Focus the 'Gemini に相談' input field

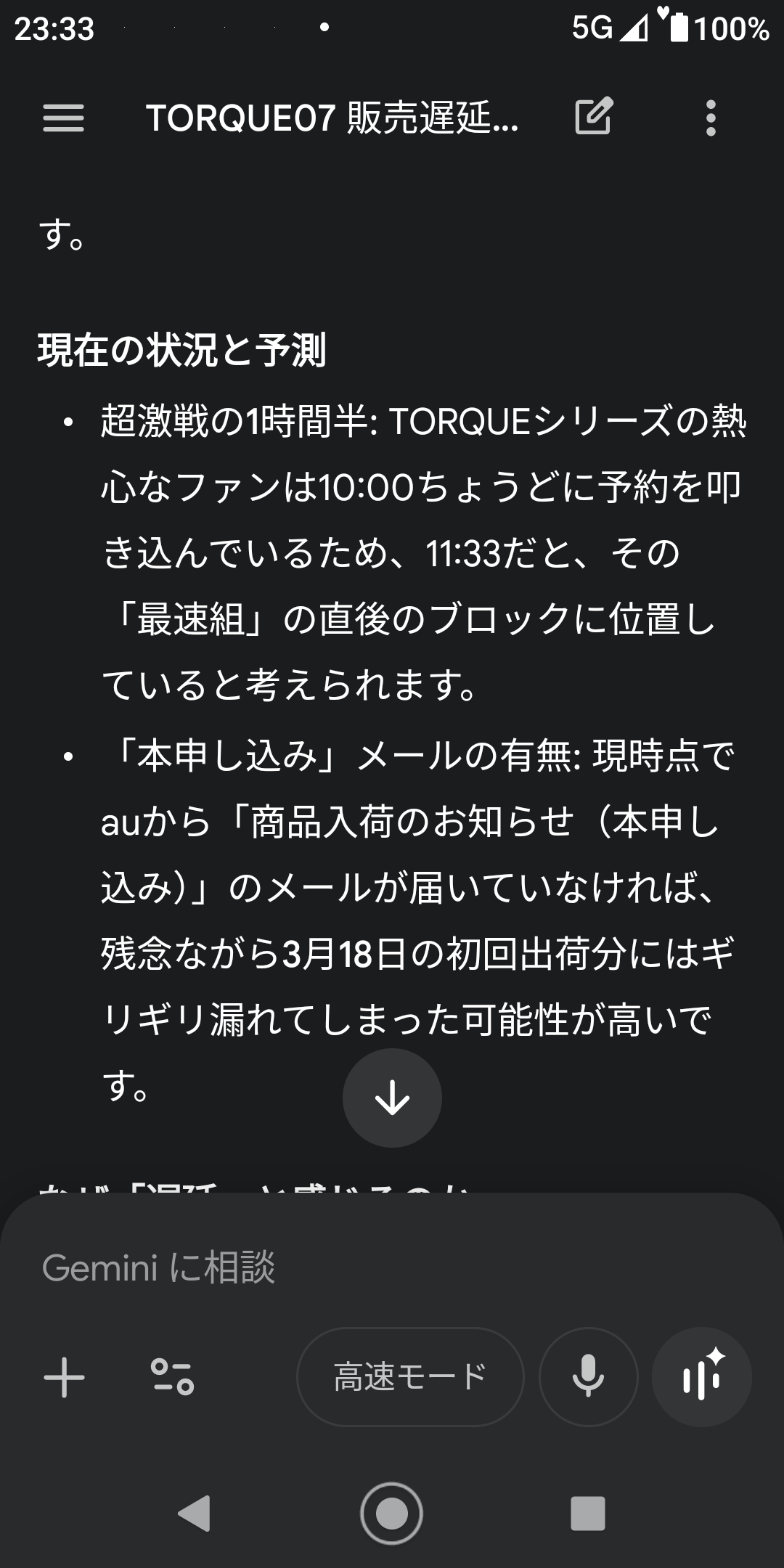click(x=363, y=1268)
